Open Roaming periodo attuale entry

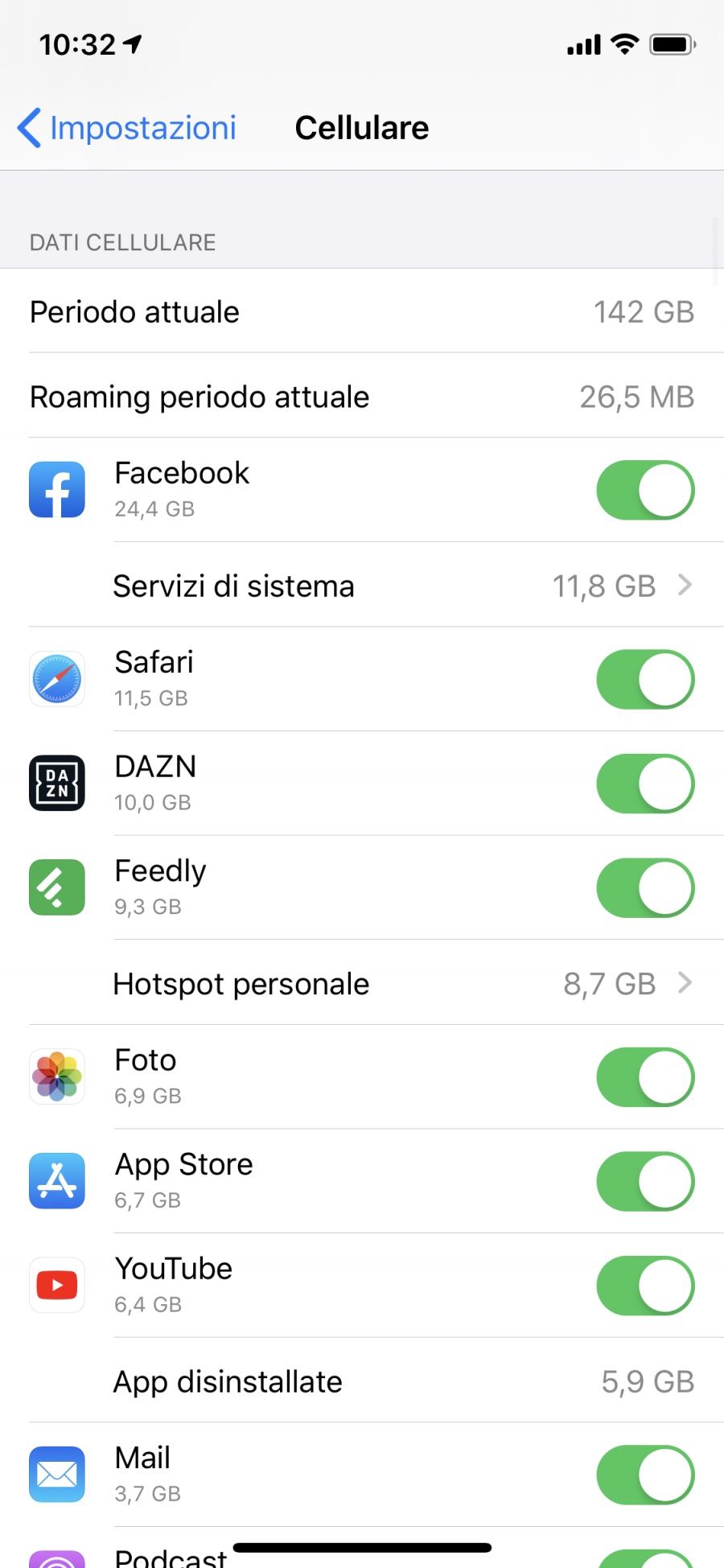point(362,397)
